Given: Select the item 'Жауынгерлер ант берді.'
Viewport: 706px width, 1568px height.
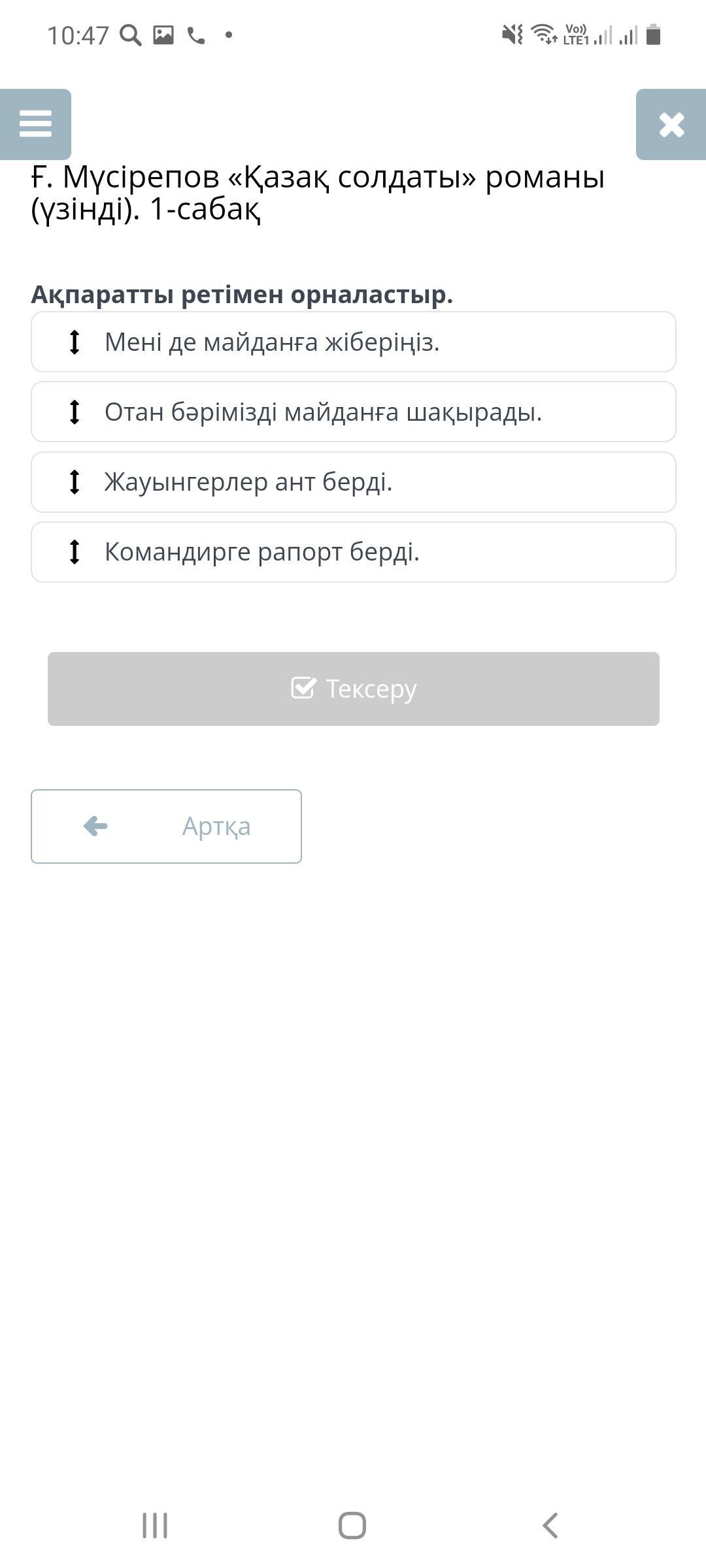Looking at the screenshot, I should [353, 482].
